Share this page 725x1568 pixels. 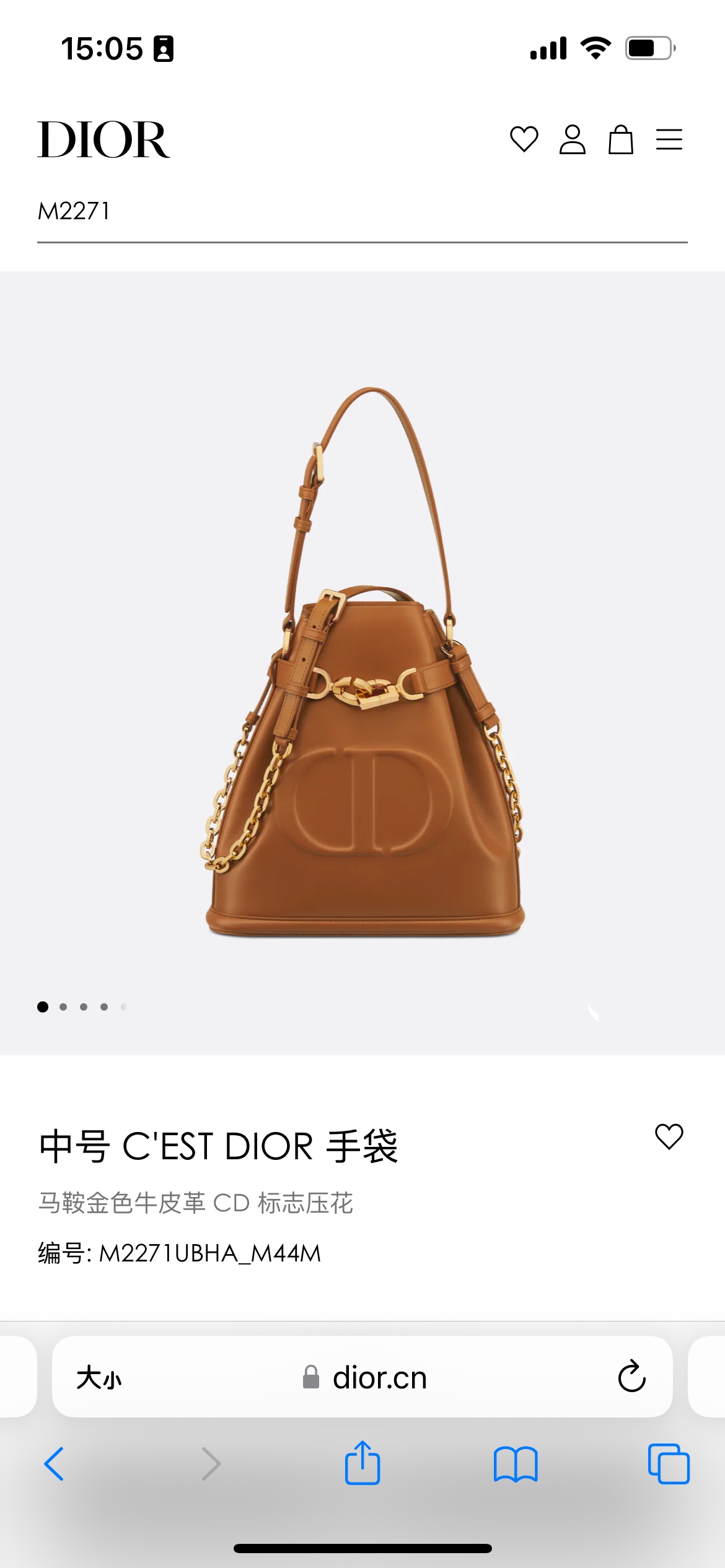[x=362, y=1463]
